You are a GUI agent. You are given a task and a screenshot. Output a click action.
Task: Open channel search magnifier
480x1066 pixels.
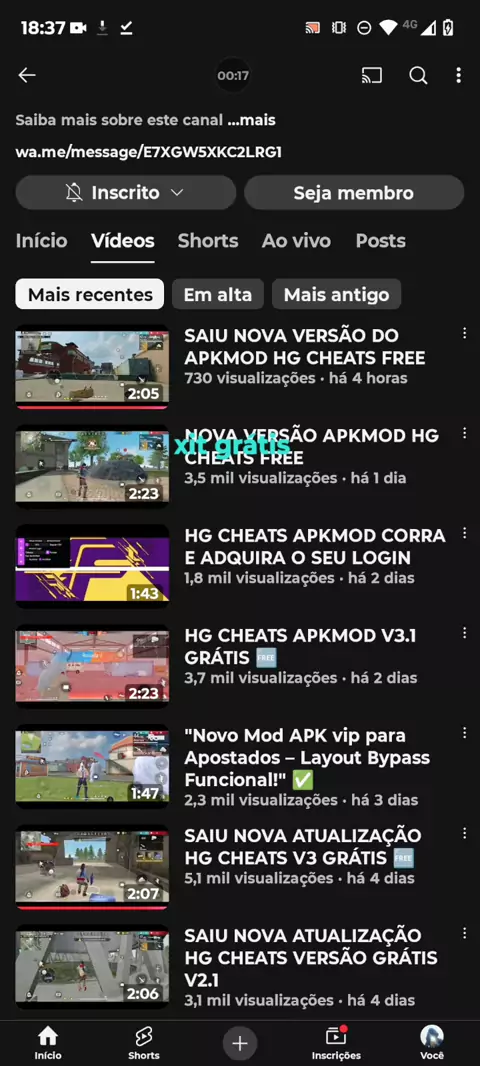[418, 75]
